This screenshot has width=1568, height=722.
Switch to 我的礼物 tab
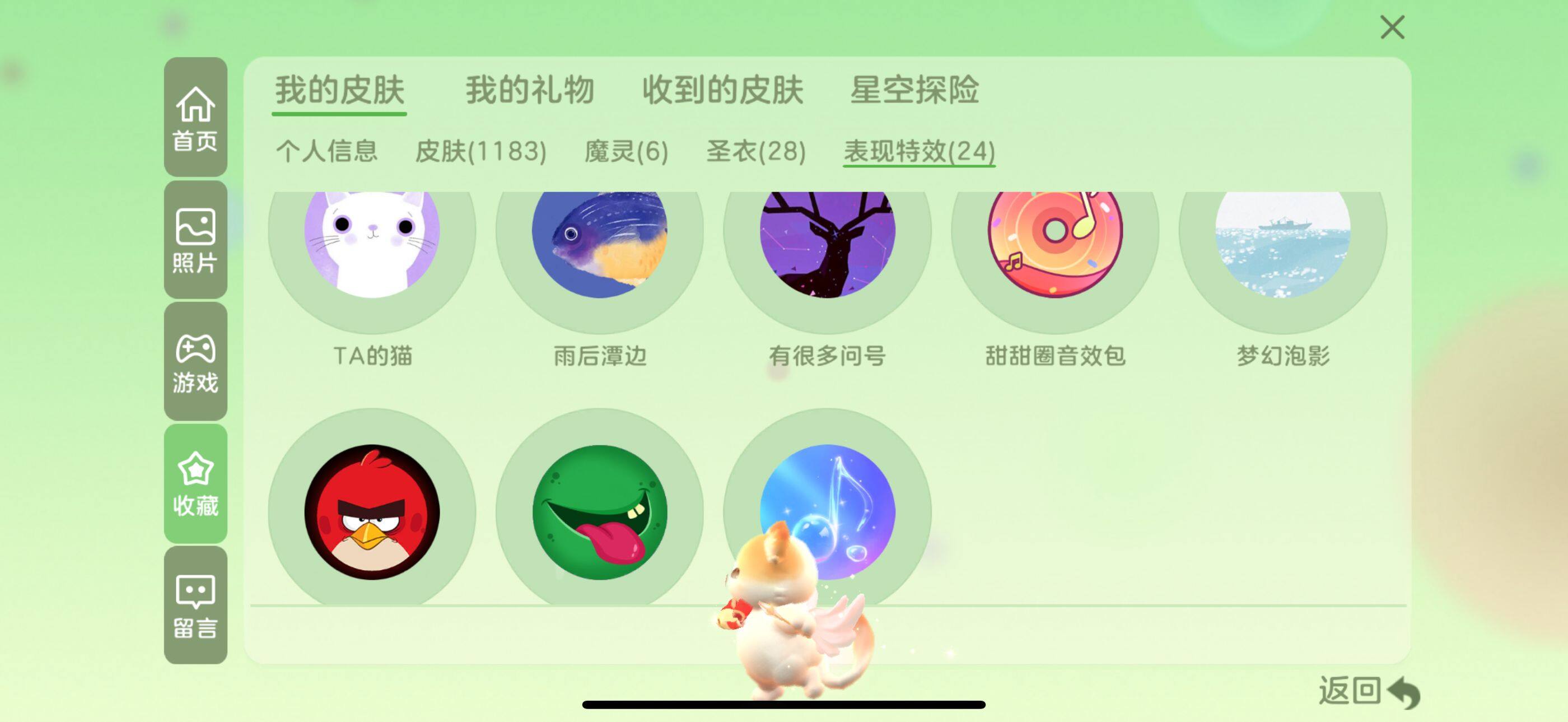click(x=529, y=90)
